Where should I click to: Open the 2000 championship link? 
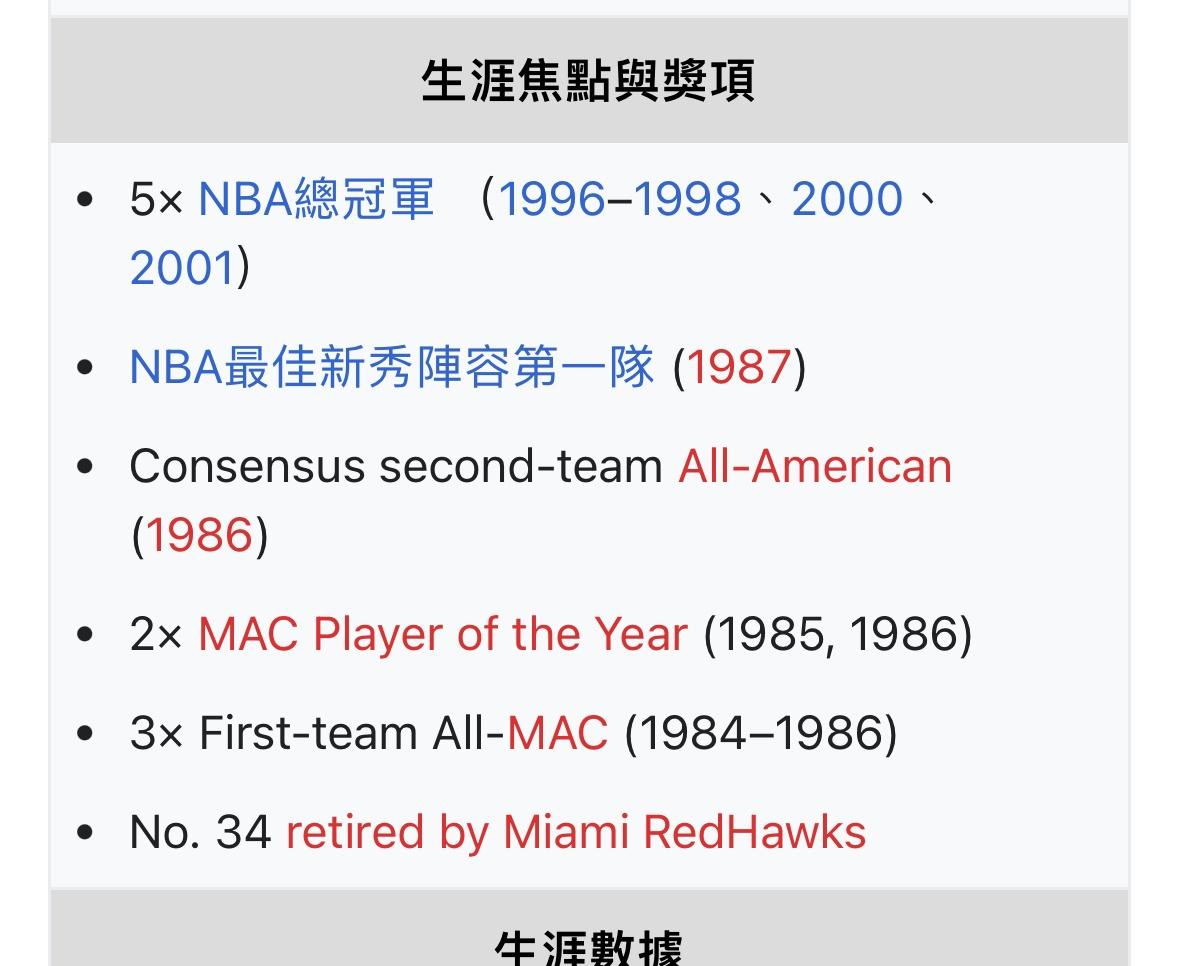click(847, 199)
